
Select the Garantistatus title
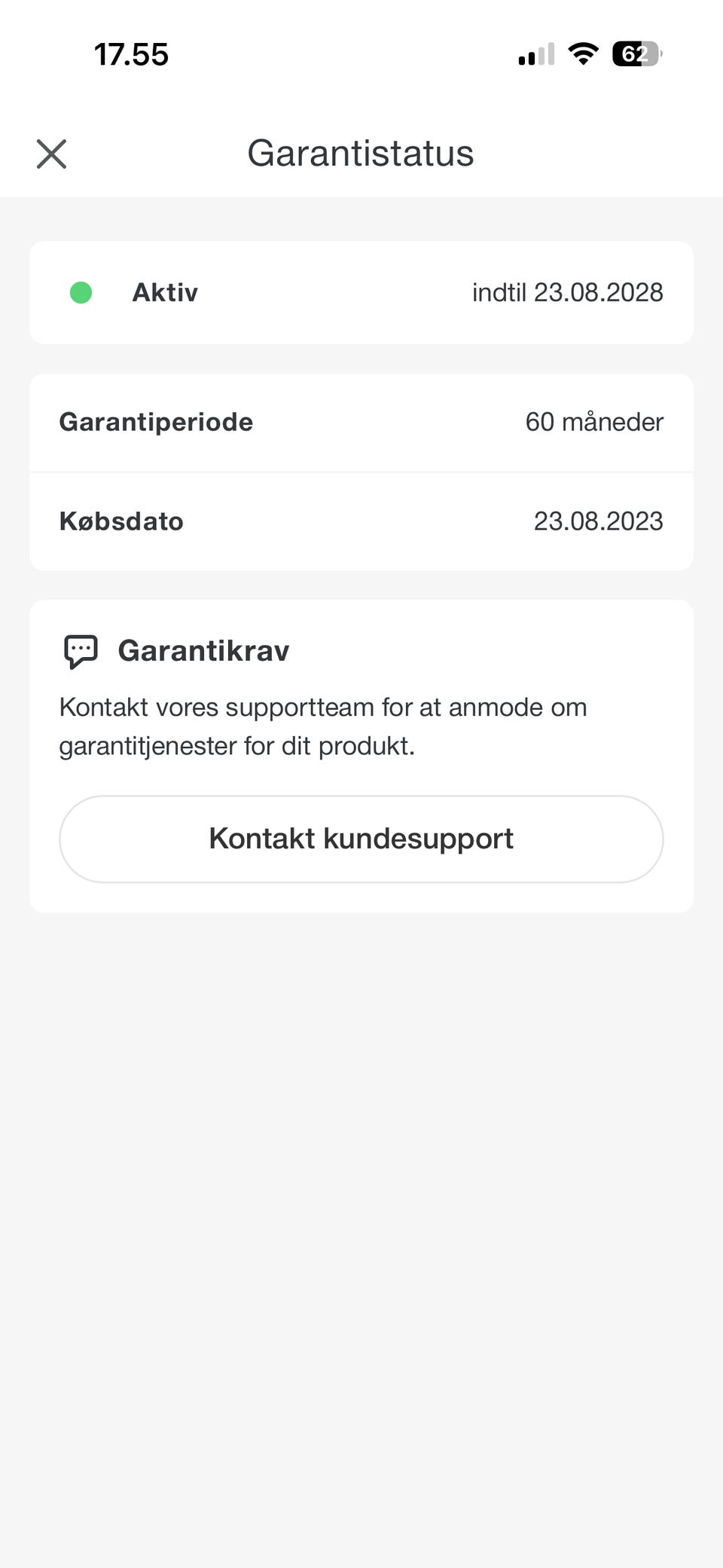pos(361,153)
